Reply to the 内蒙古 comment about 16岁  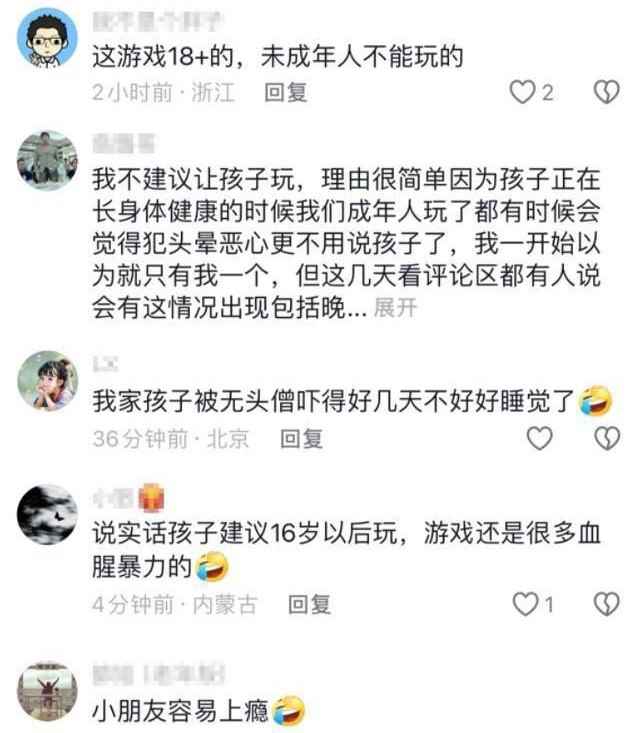[x=309, y=604]
